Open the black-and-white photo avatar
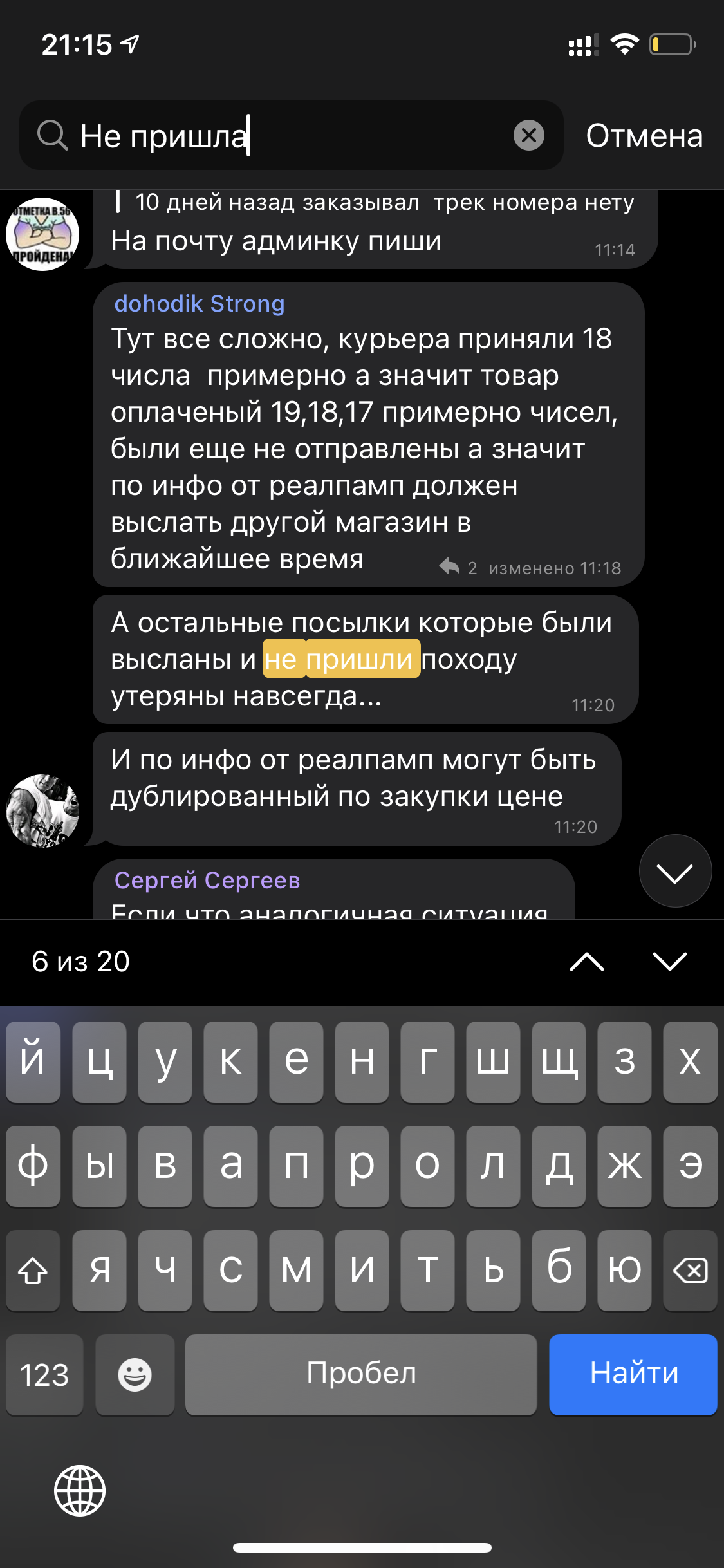Viewport: 724px width, 1568px height. 42,810
